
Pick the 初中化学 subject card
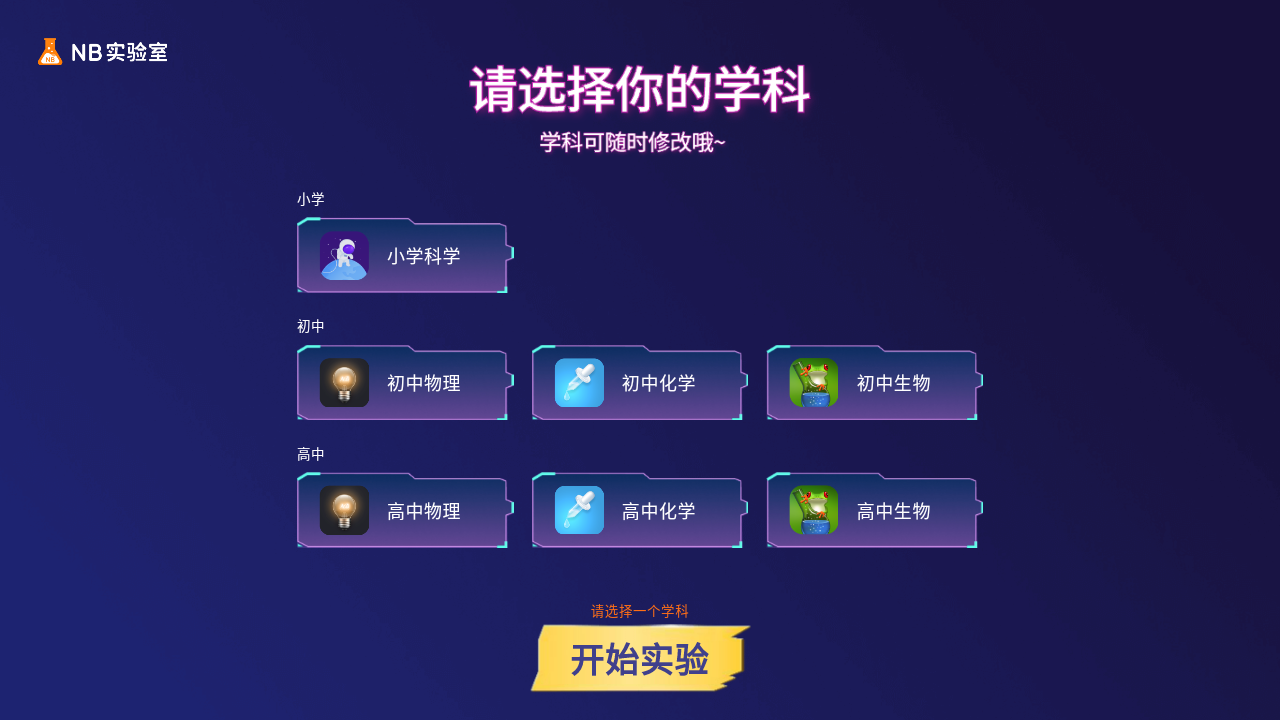[x=639, y=383]
